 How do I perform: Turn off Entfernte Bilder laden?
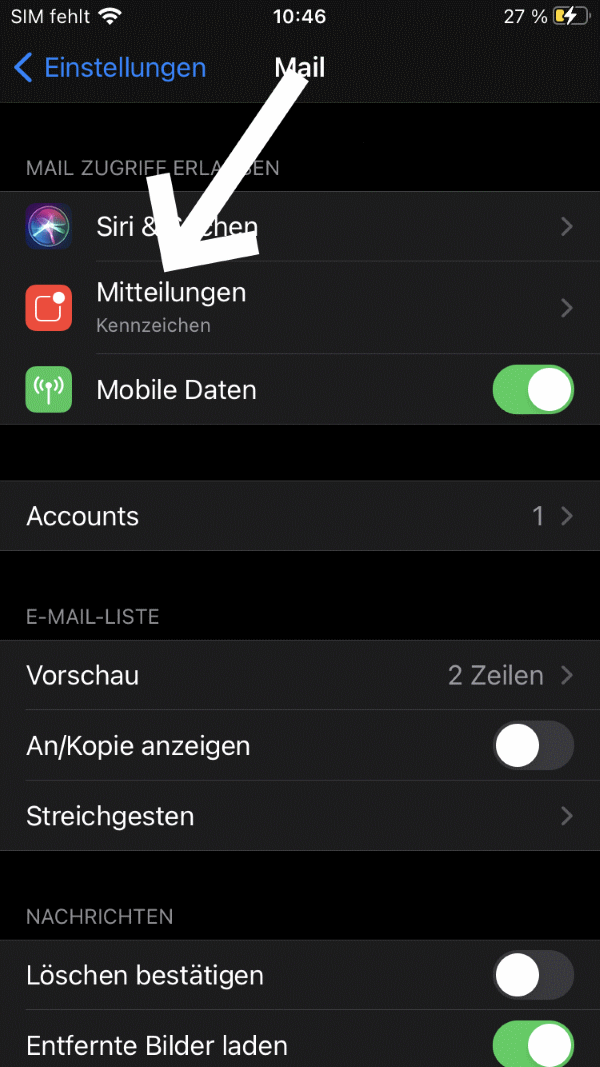[x=533, y=1044]
